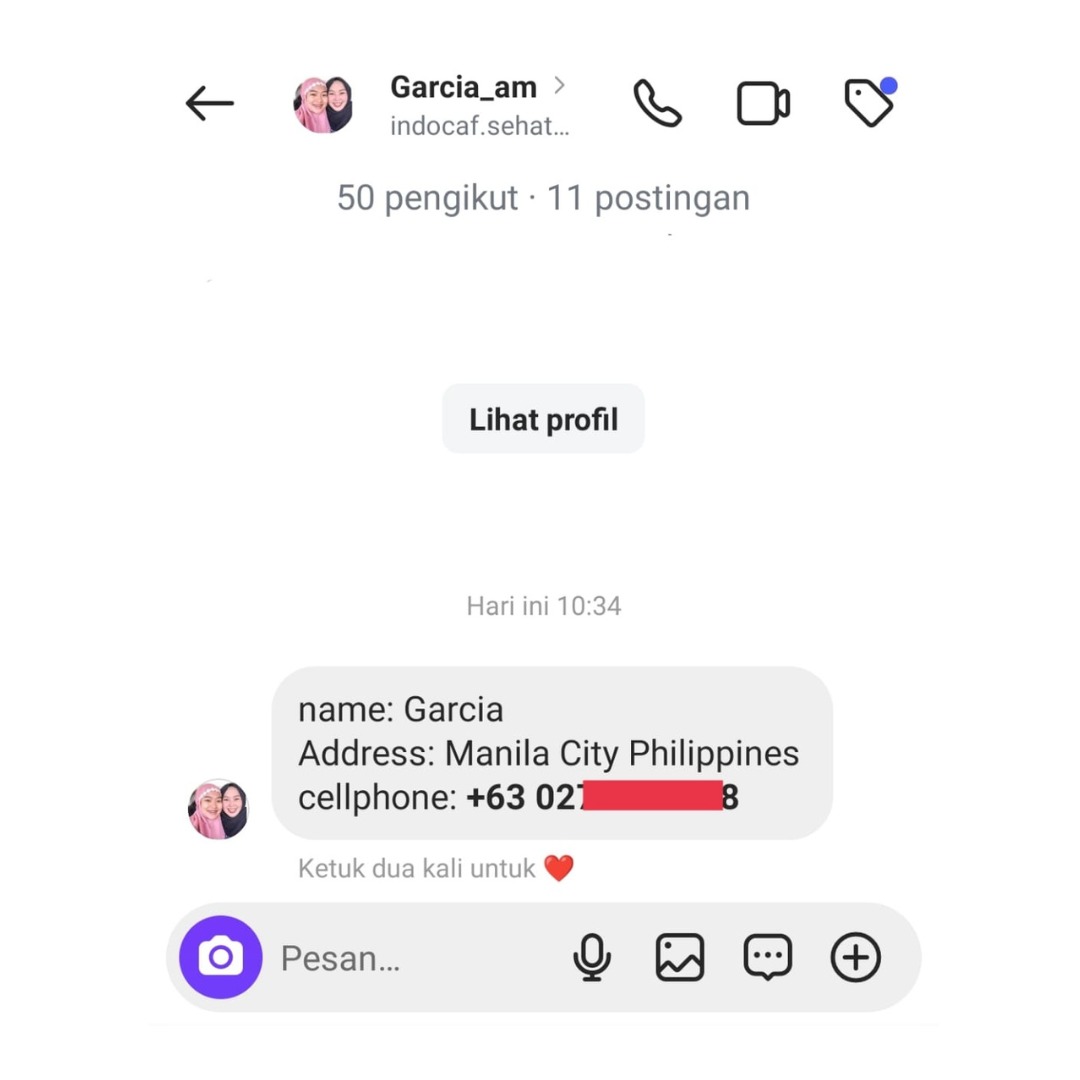
Task: Go back using the arrow
Action: point(210,103)
